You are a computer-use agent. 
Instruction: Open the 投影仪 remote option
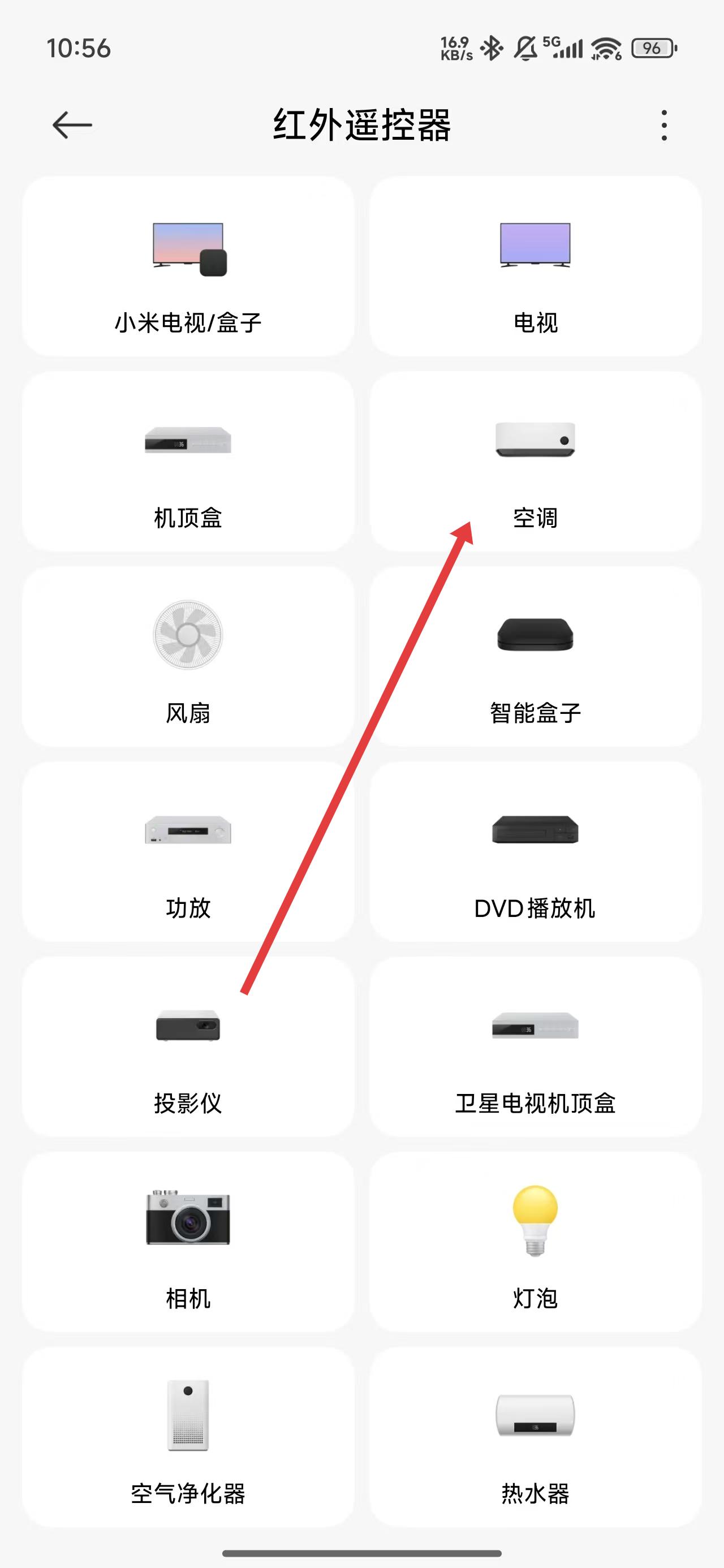pyautogui.click(x=188, y=1047)
